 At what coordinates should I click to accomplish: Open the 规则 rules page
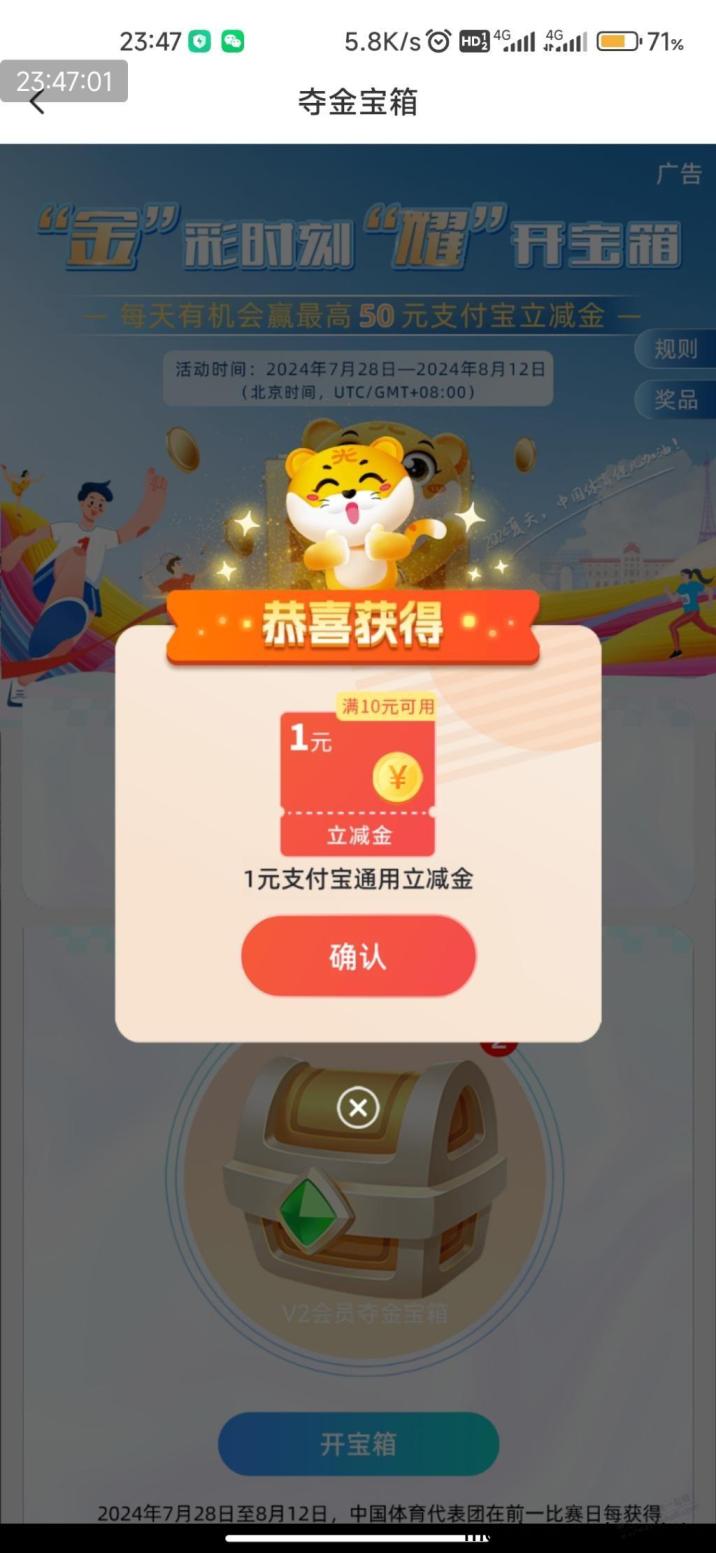(x=676, y=350)
